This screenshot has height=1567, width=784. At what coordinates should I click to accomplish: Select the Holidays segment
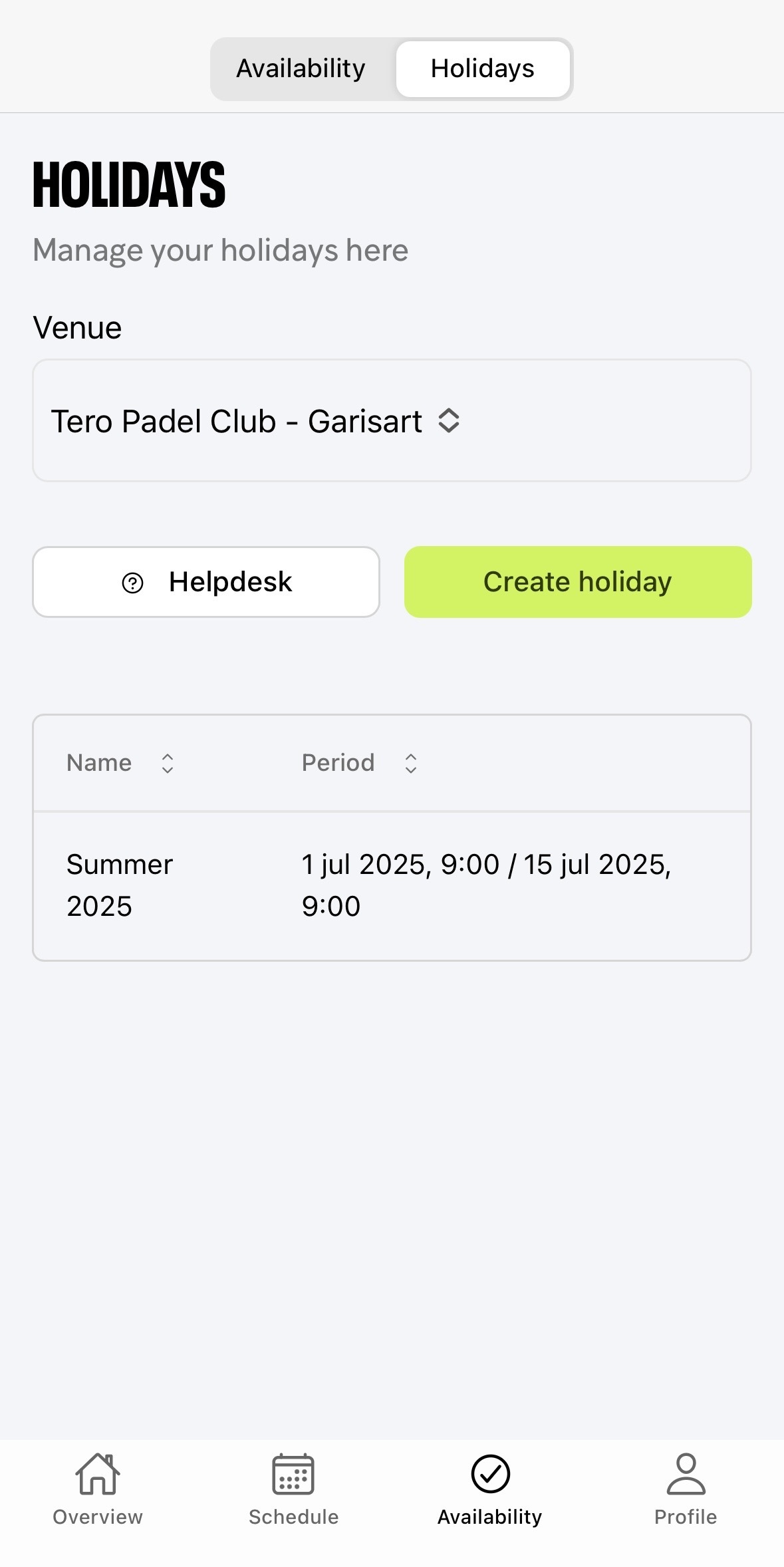[x=483, y=69]
